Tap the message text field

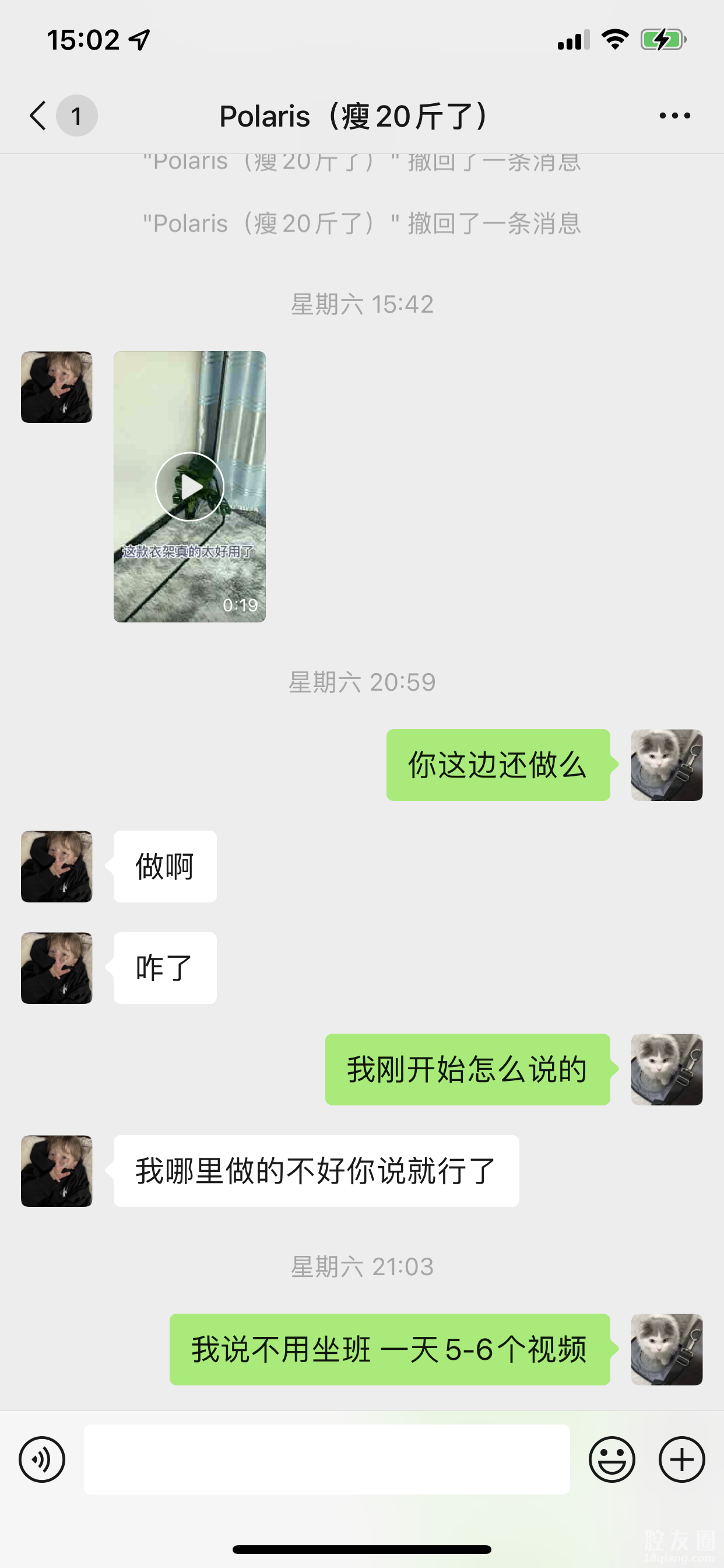[326, 1459]
